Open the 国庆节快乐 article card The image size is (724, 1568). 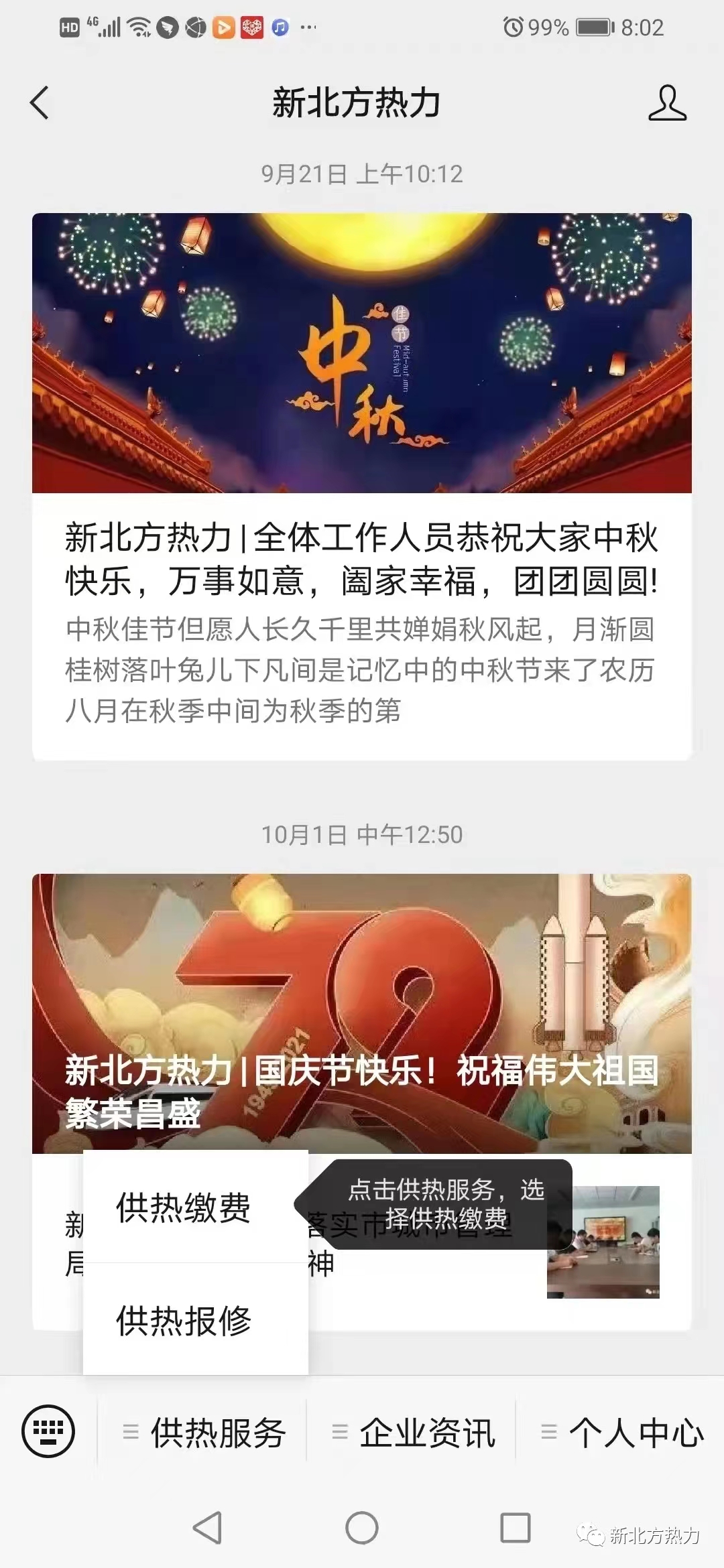click(x=362, y=1013)
